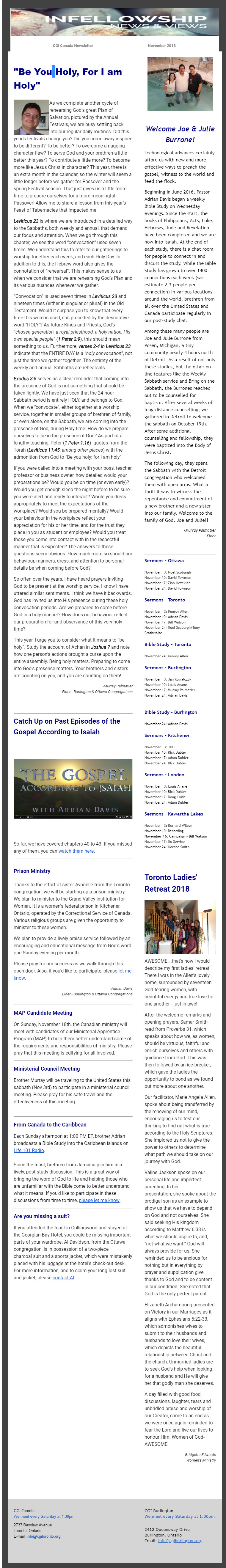Open the "watch them here" link
Image resolution: width=226 pixels, height=1568 pixels.
point(76,851)
